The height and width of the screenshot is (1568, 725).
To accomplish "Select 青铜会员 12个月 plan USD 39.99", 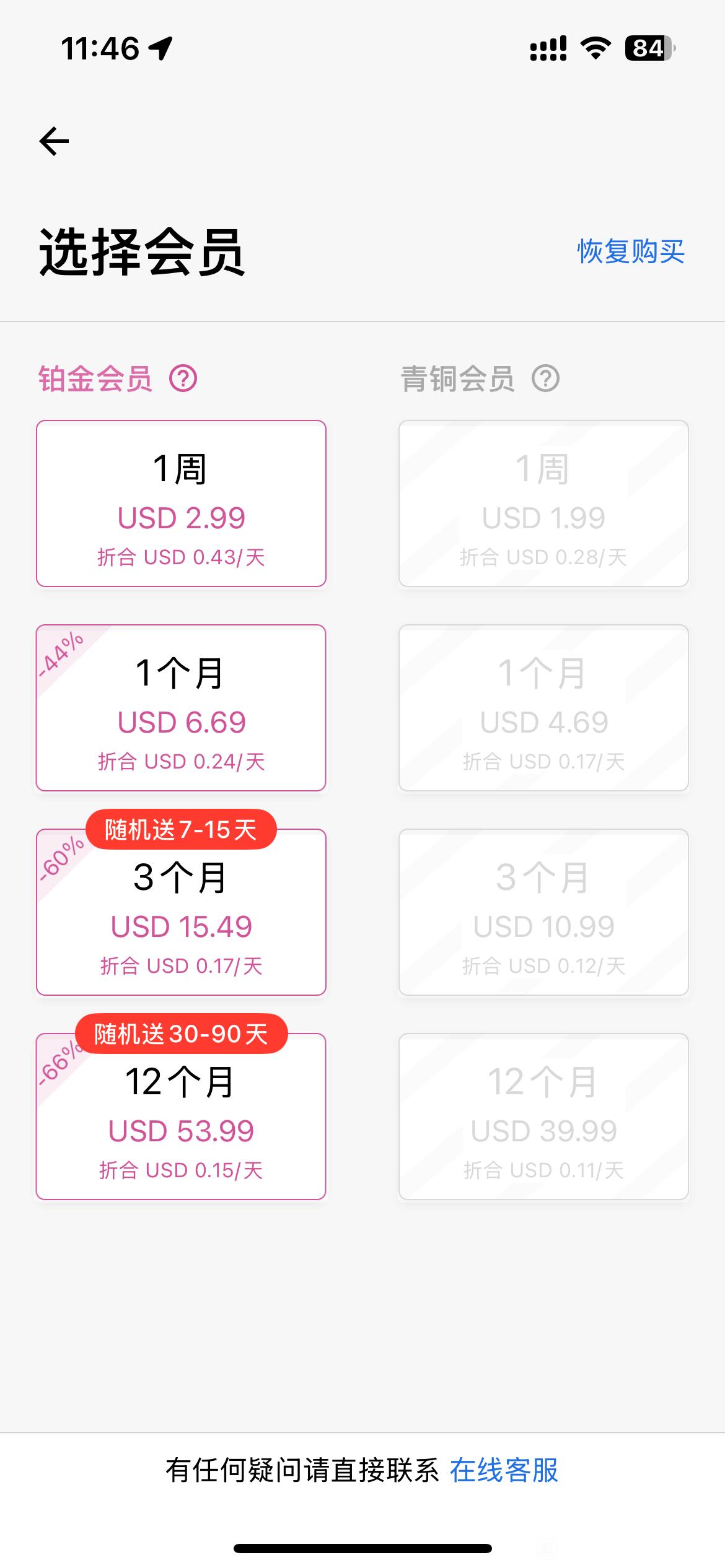I will [543, 1117].
